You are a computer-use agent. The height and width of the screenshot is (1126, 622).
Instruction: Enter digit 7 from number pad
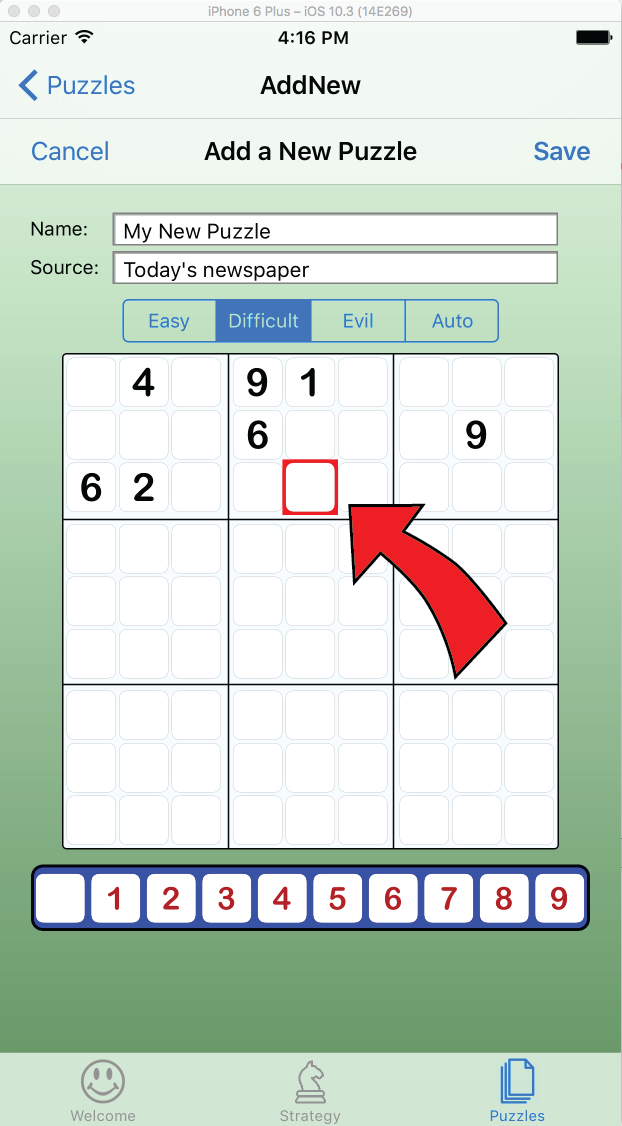(448, 898)
